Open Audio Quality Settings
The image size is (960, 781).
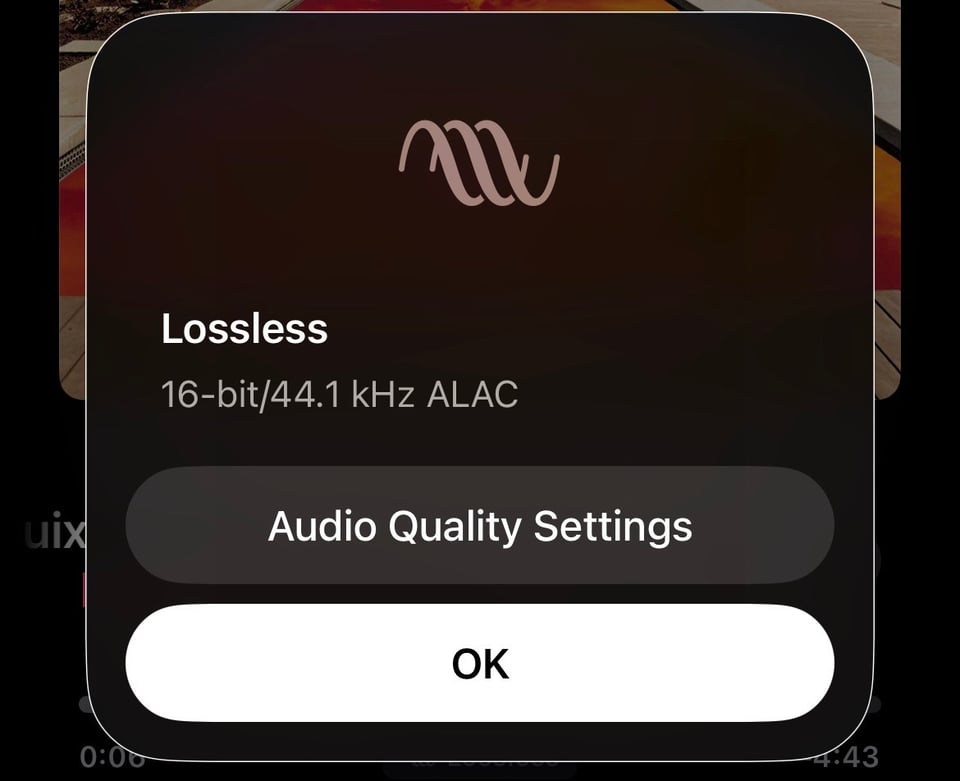(x=480, y=526)
